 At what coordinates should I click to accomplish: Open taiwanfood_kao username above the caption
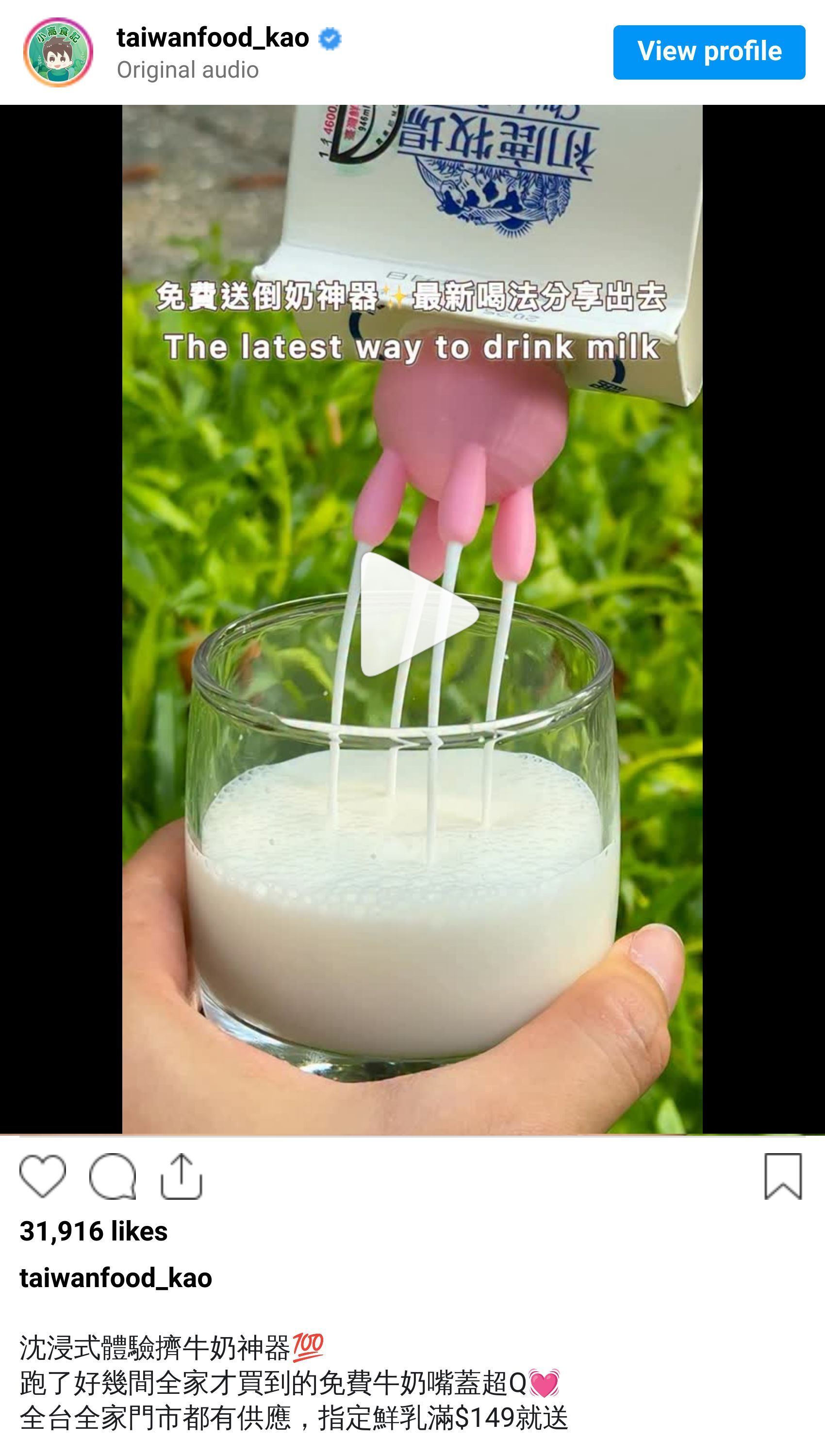pyautogui.click(x=115, y=1278)
